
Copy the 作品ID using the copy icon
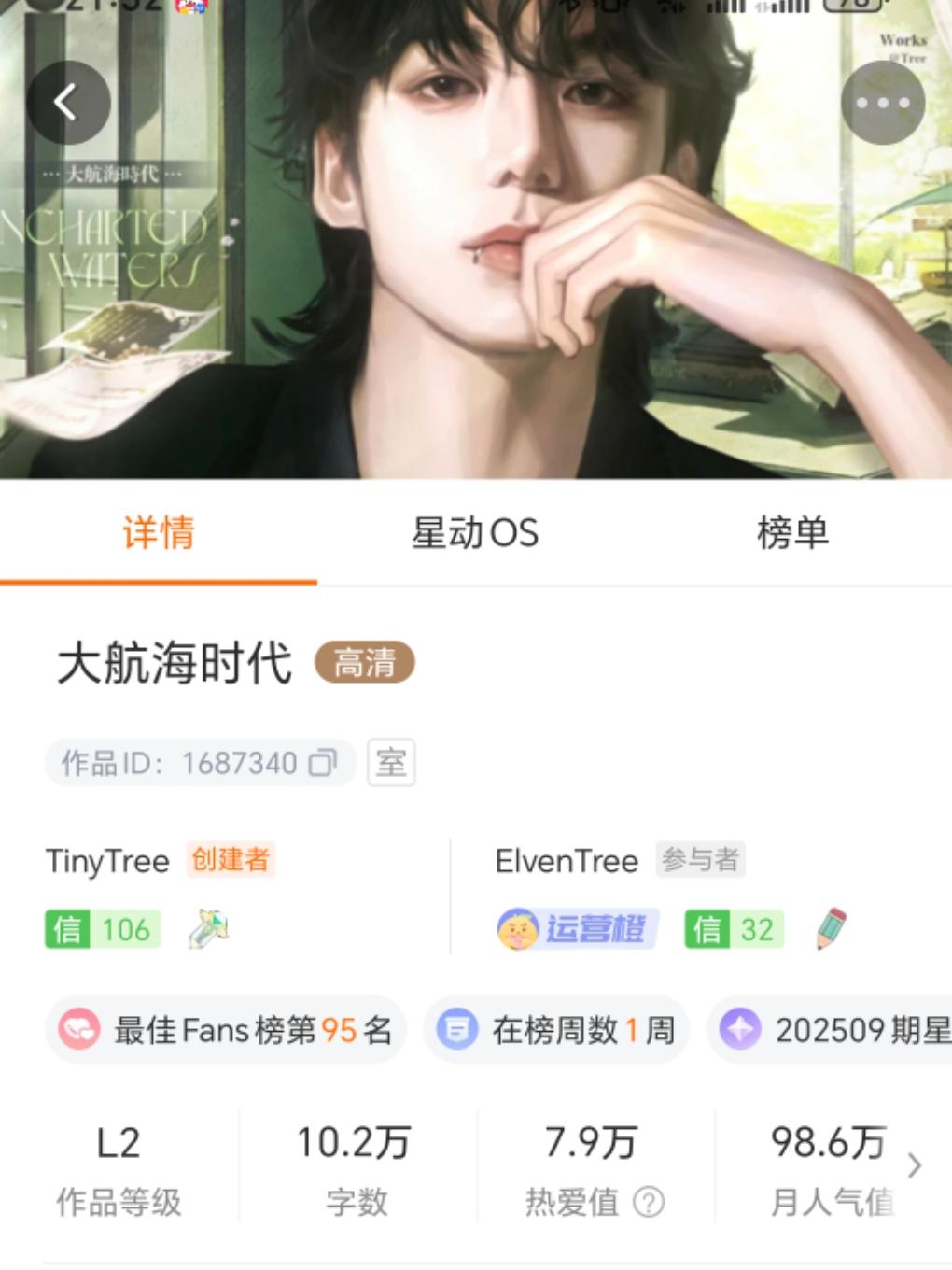(x=321, y=762)
